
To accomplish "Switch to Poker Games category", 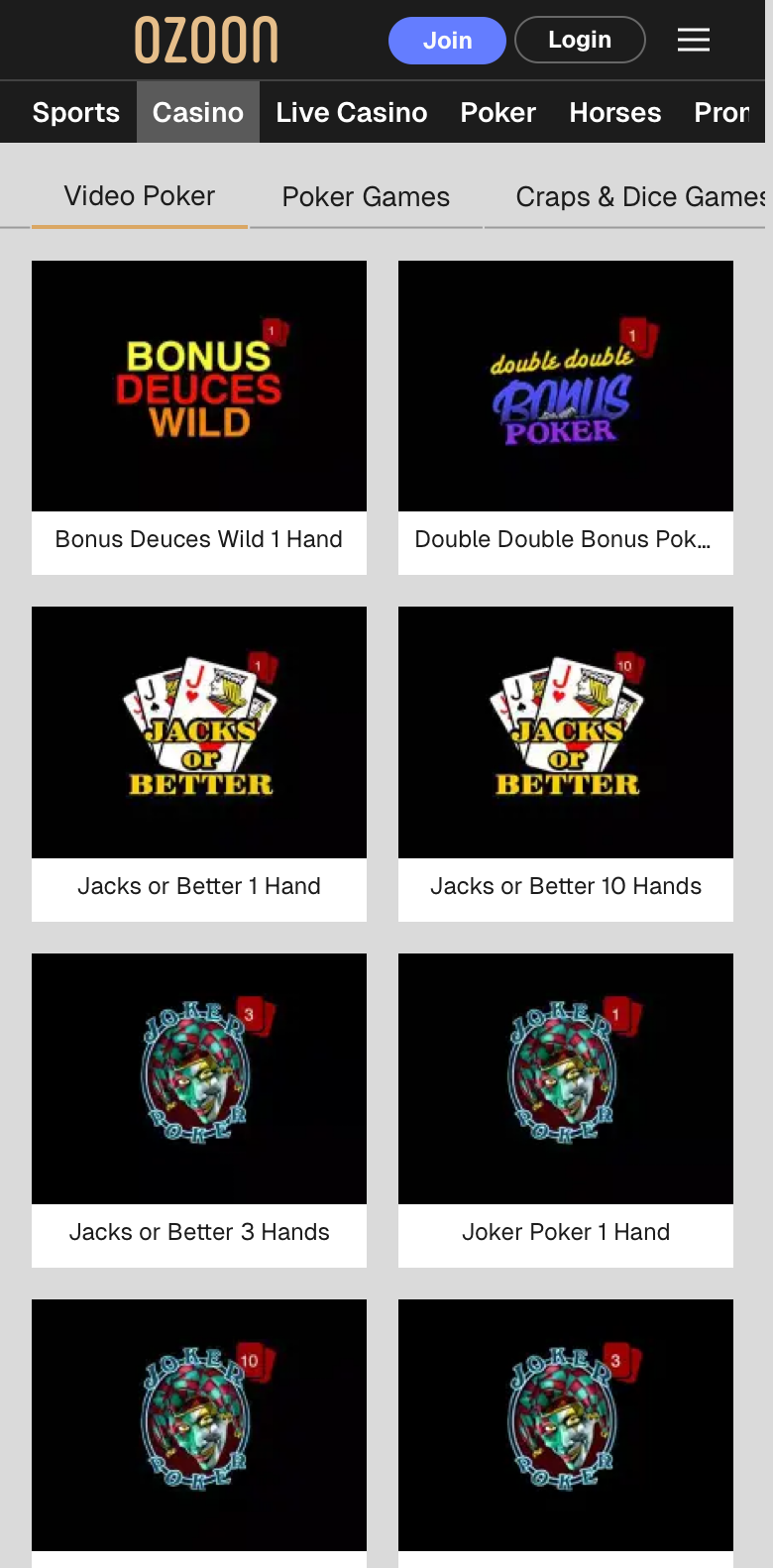I will click(366, 197).
